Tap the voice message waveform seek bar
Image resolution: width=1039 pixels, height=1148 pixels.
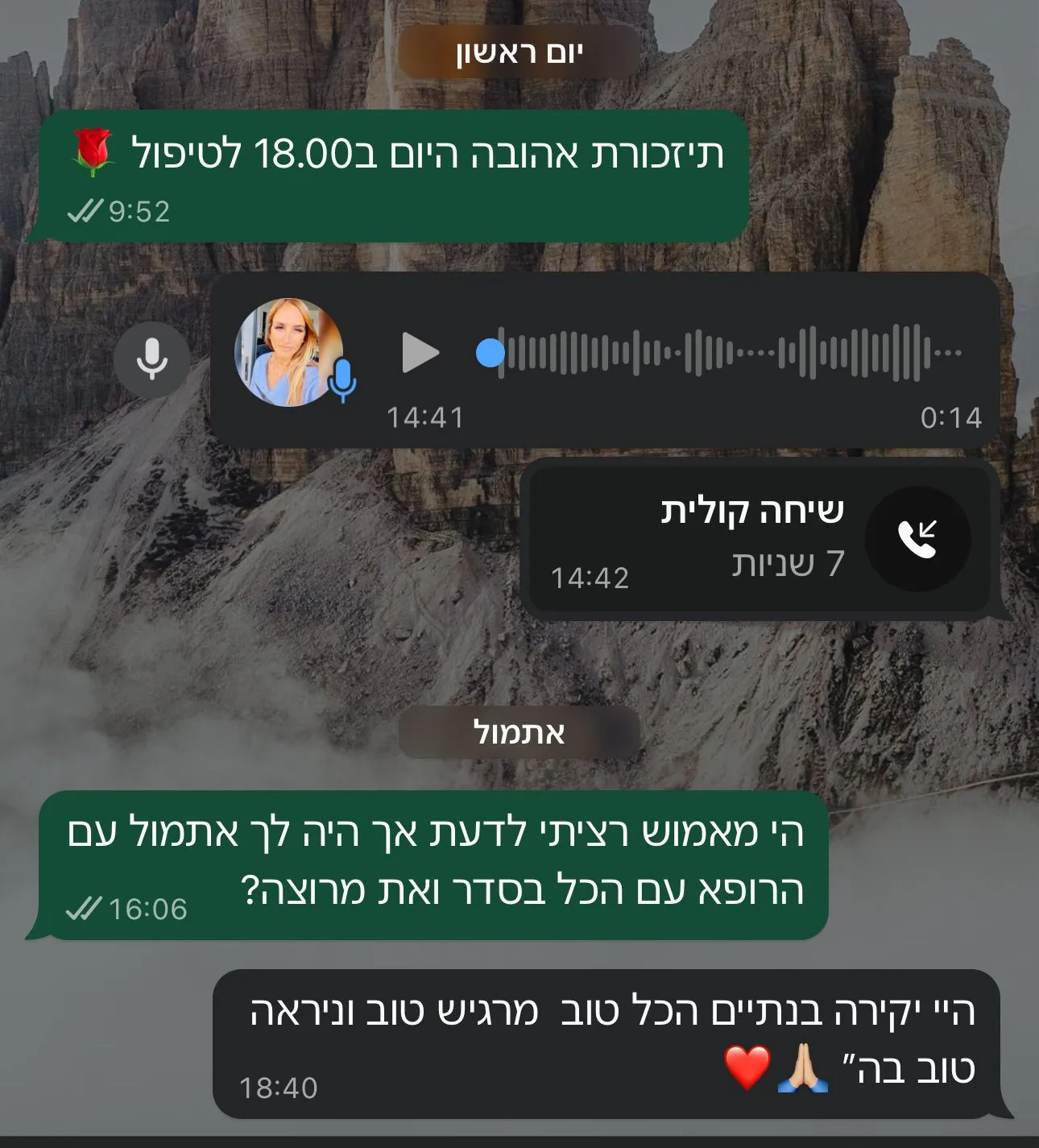(725, 353)
